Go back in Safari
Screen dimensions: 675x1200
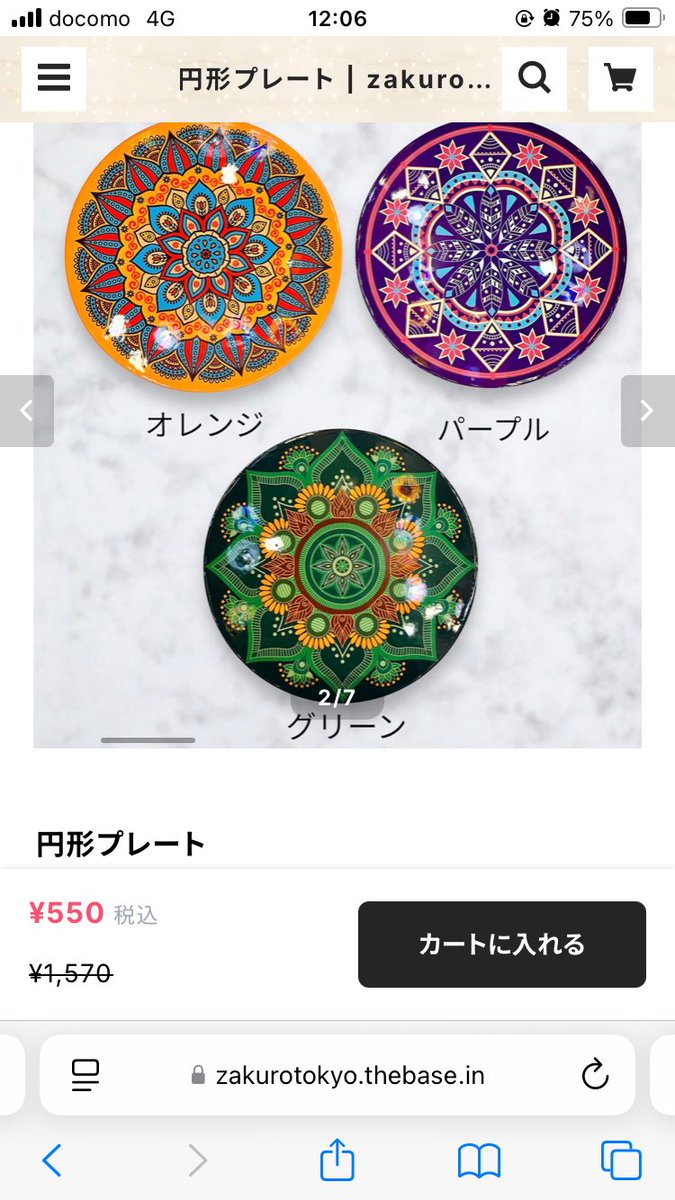coord(52,1160)
